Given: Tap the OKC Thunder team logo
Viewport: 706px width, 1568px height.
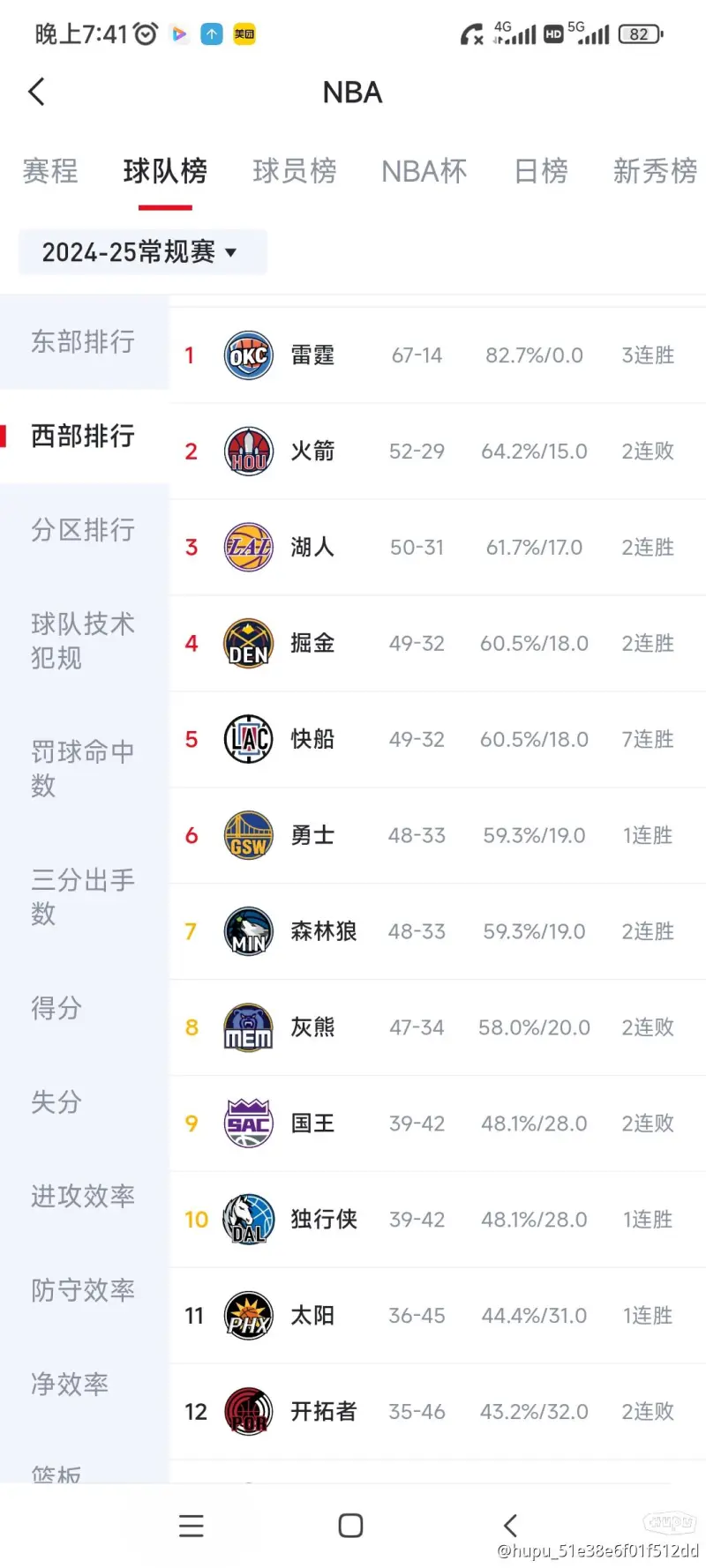Looking at the screenshot, I should pos(248,355).
